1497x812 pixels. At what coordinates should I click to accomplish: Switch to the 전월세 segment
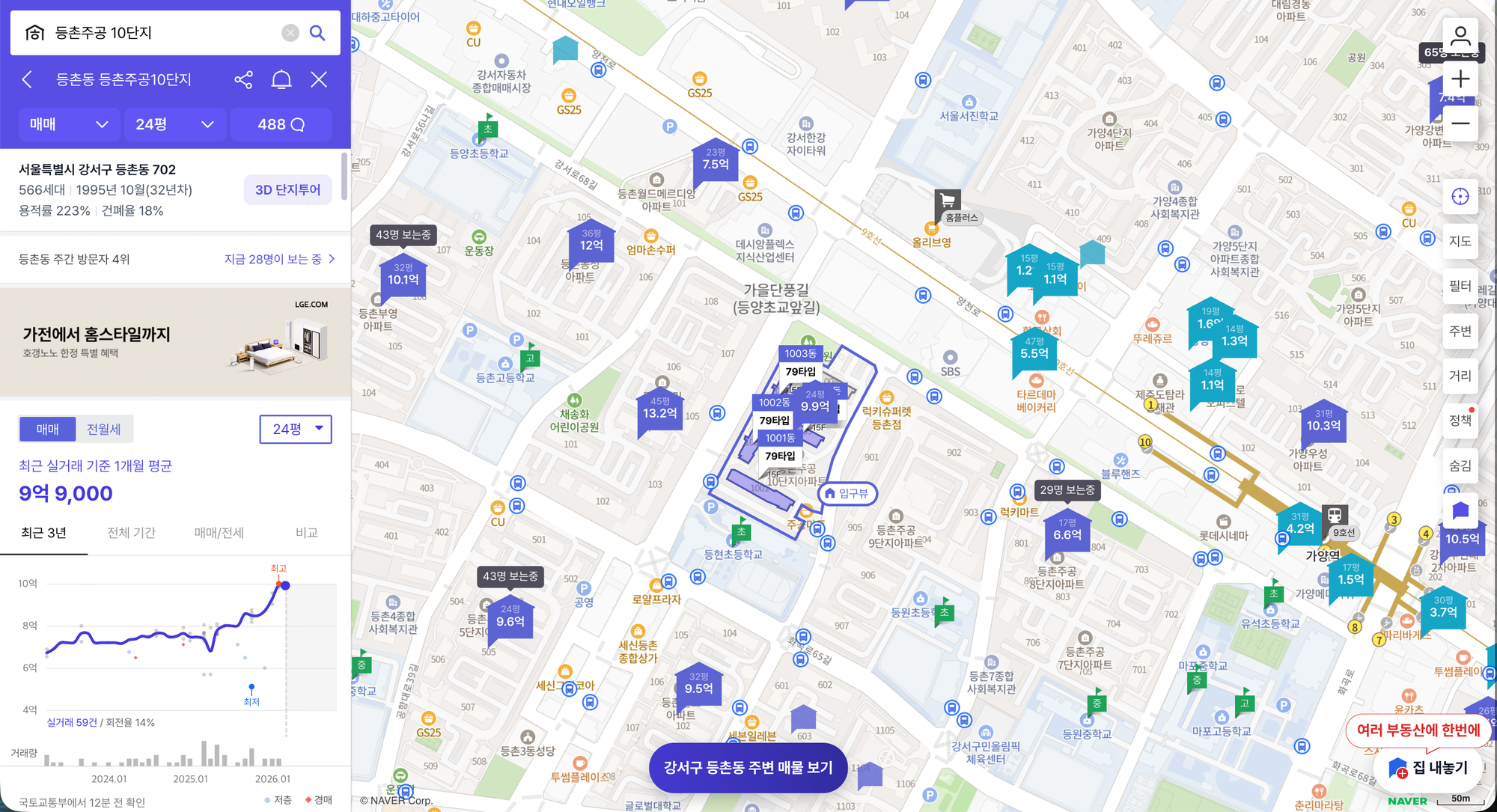[x=103, y=429]
